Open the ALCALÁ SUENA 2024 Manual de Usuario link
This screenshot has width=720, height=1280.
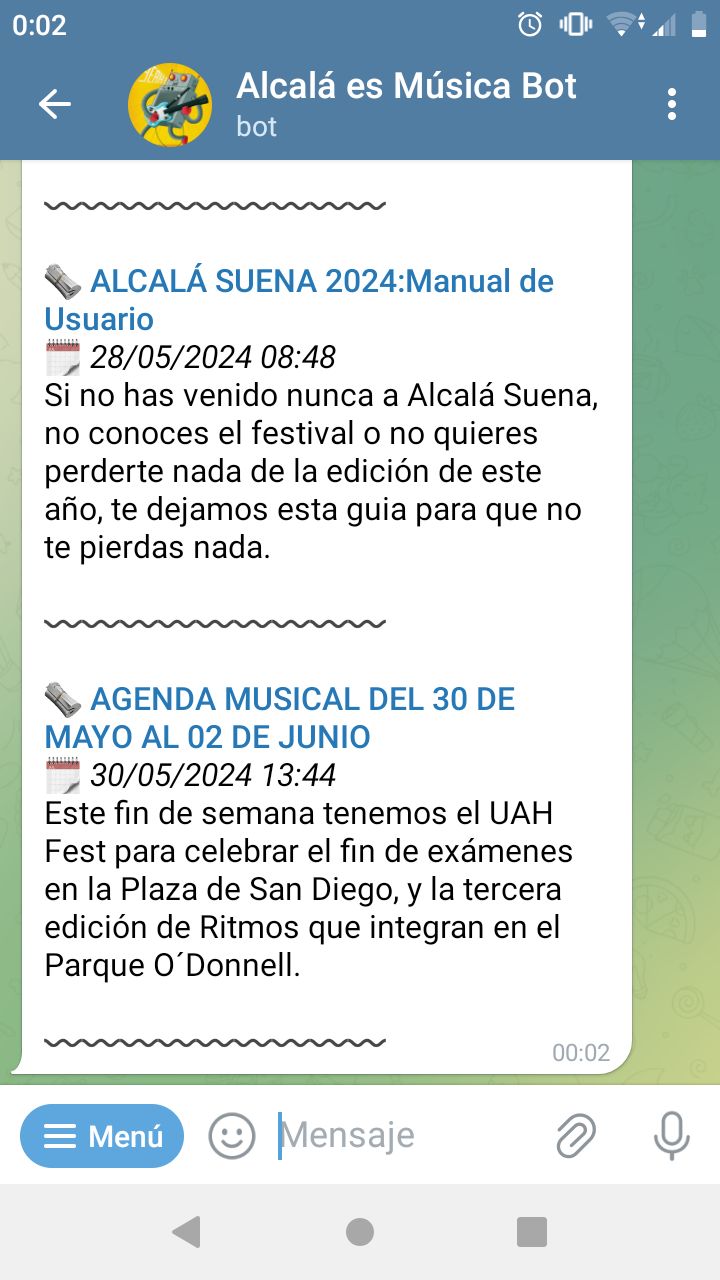tap(299, 300)
